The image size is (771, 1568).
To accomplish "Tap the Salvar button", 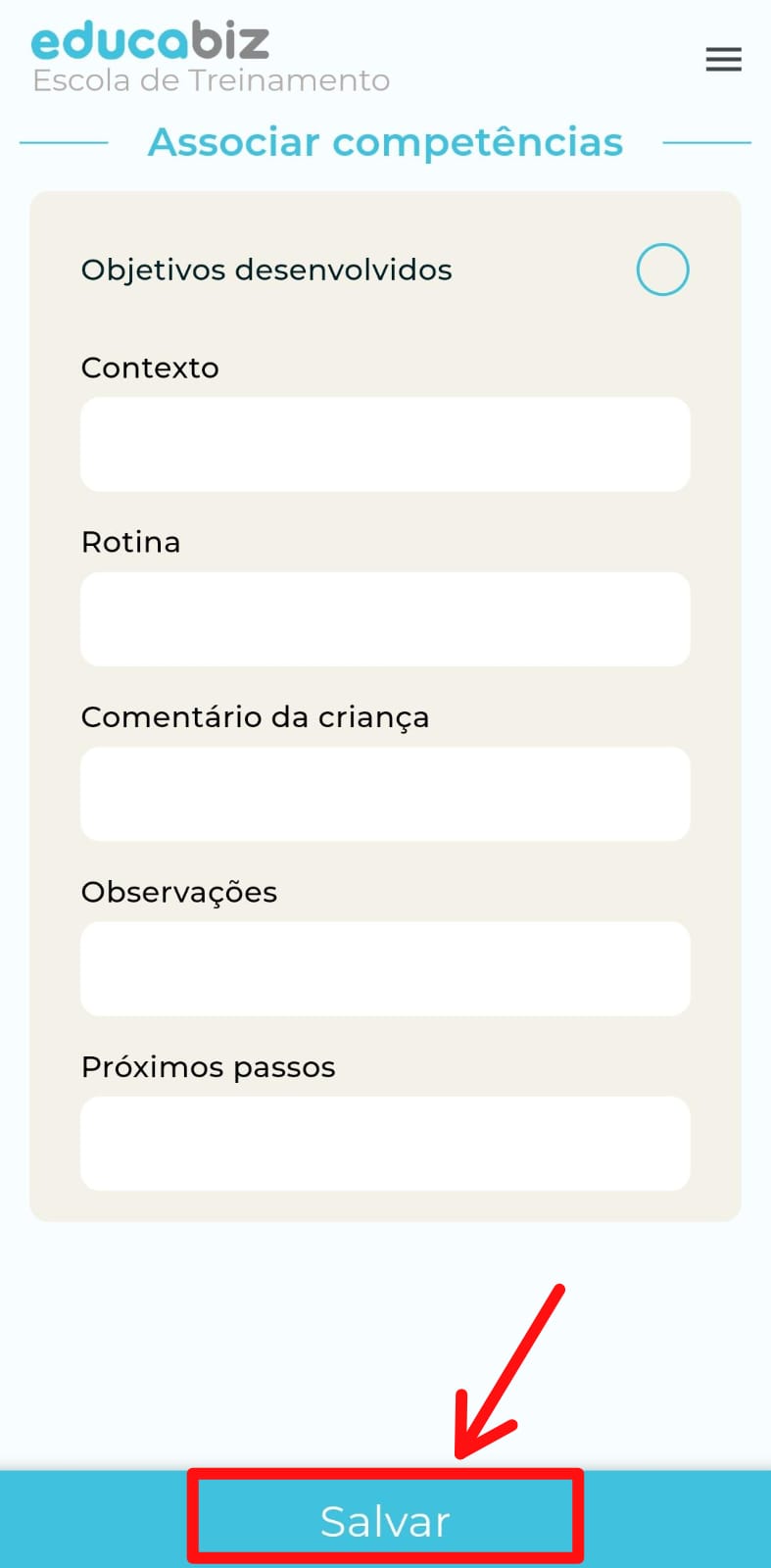I will tap(385, 1520).
